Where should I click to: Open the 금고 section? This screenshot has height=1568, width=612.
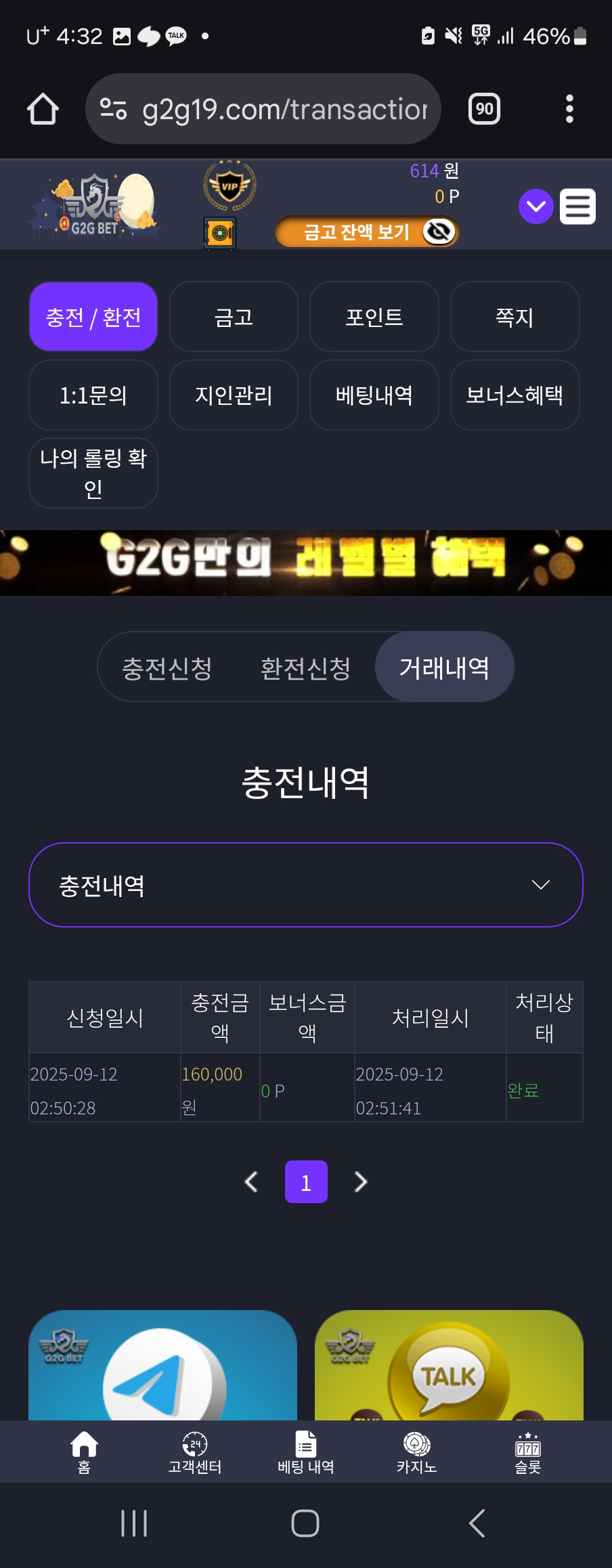pos(234,317)
